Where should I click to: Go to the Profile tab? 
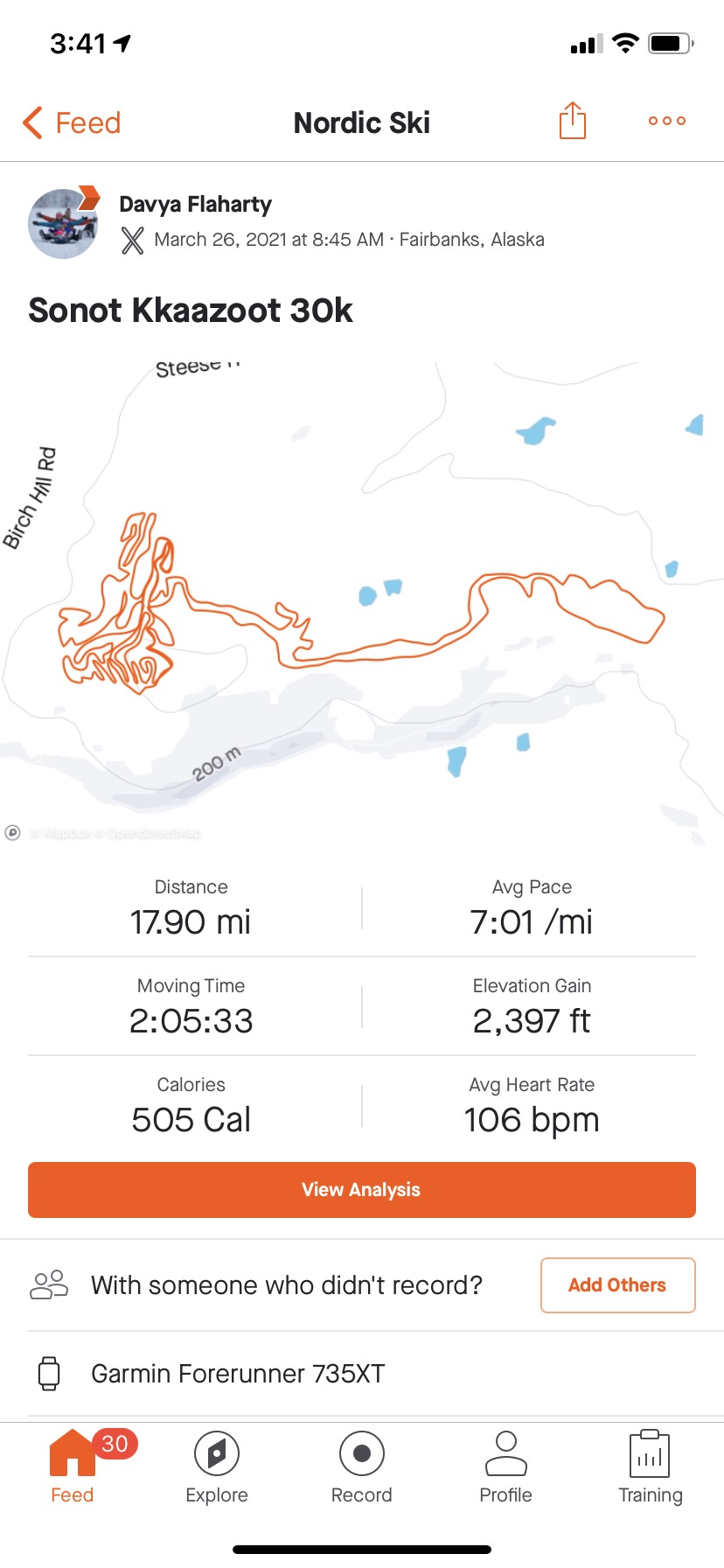tap(505, 1467)
